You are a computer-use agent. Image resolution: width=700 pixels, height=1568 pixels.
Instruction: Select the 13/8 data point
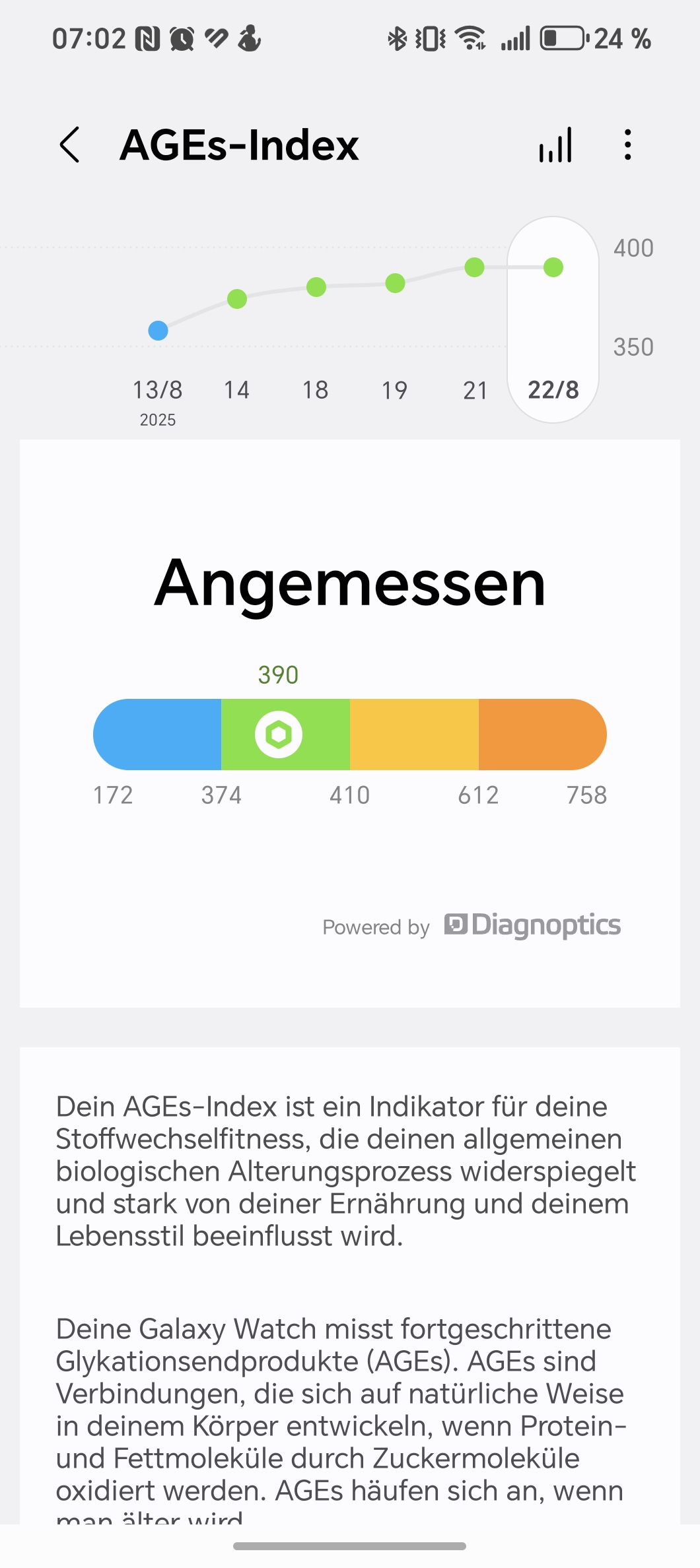coord(158,331)
